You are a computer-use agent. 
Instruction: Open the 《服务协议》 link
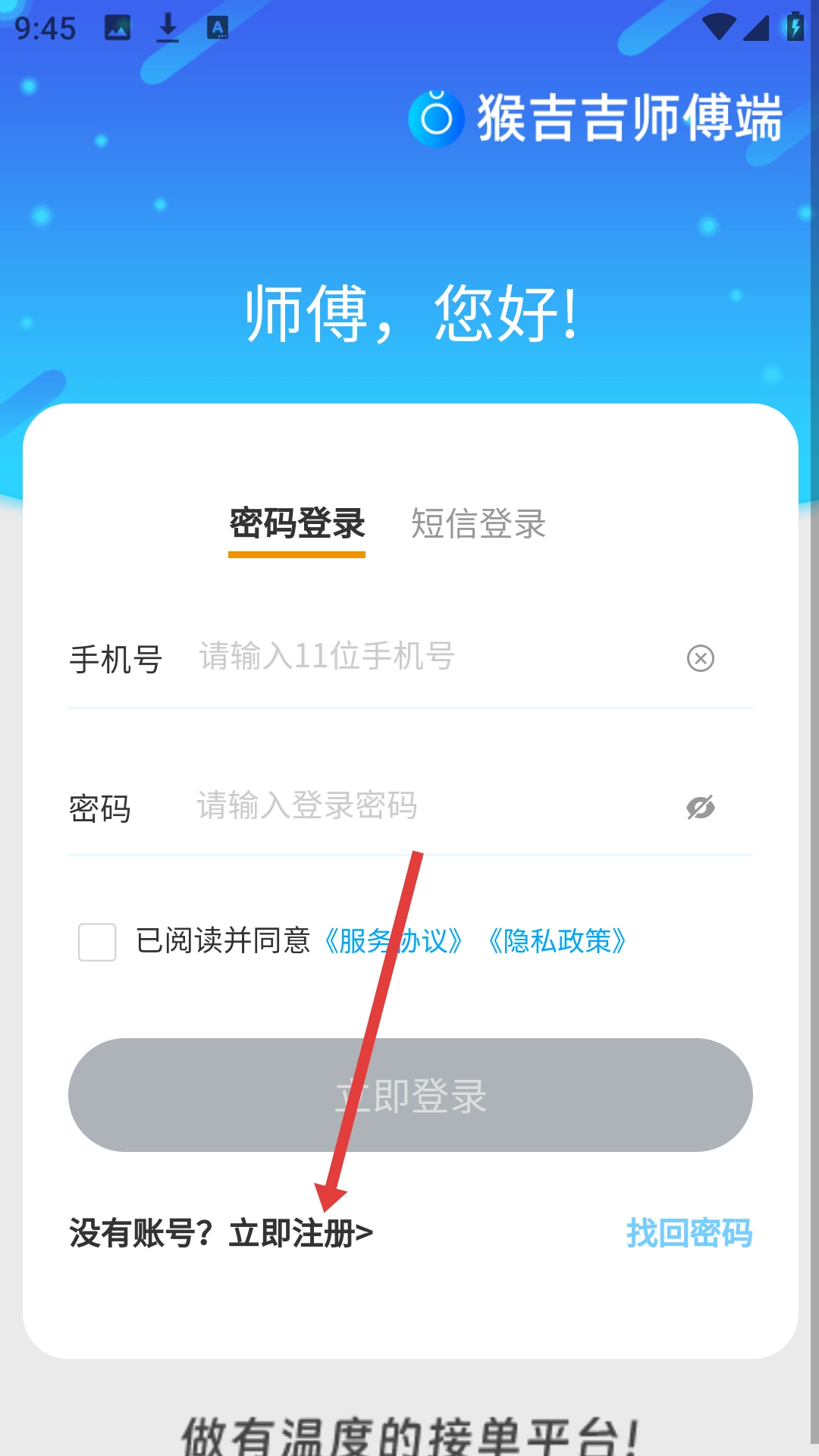coord(393,942)
